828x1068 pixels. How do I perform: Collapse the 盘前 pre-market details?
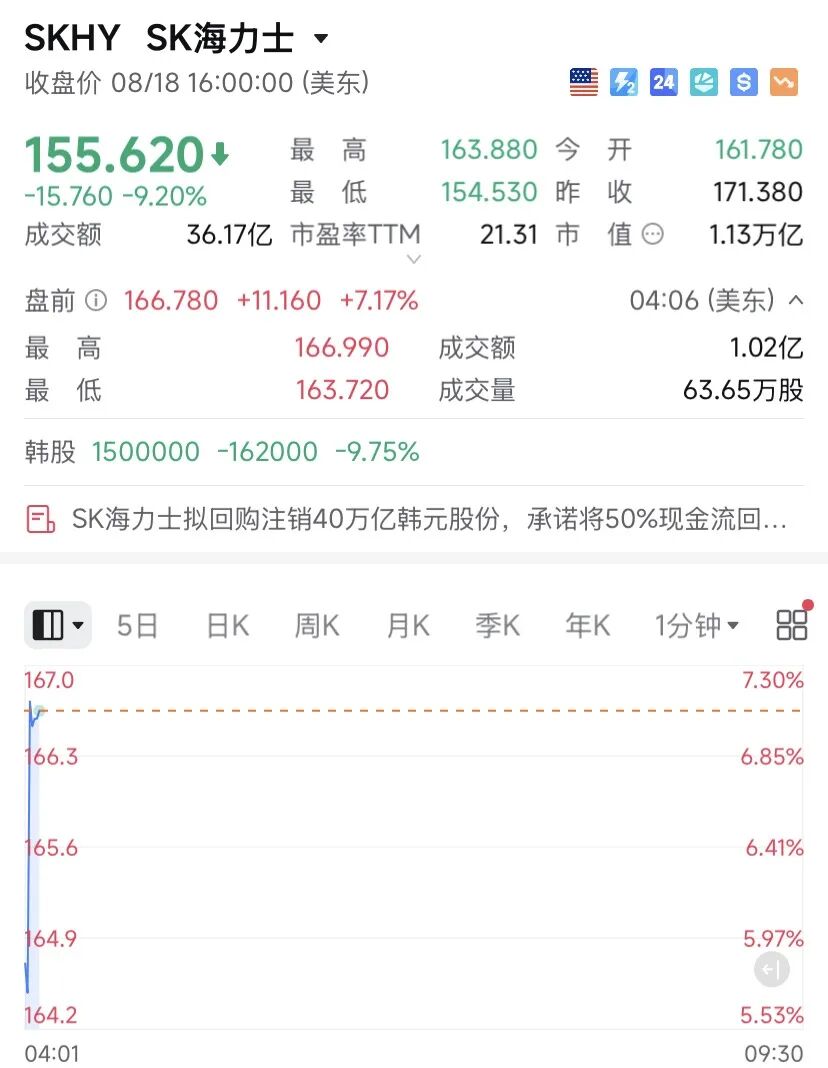tap(796, 300)
